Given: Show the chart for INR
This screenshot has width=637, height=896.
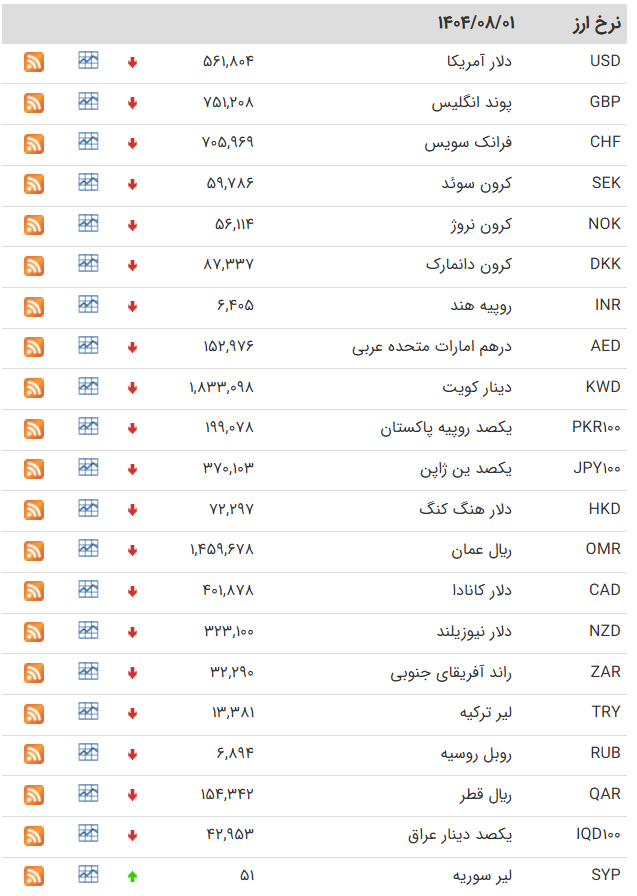Looking at the screenshot, I should 89,305.
